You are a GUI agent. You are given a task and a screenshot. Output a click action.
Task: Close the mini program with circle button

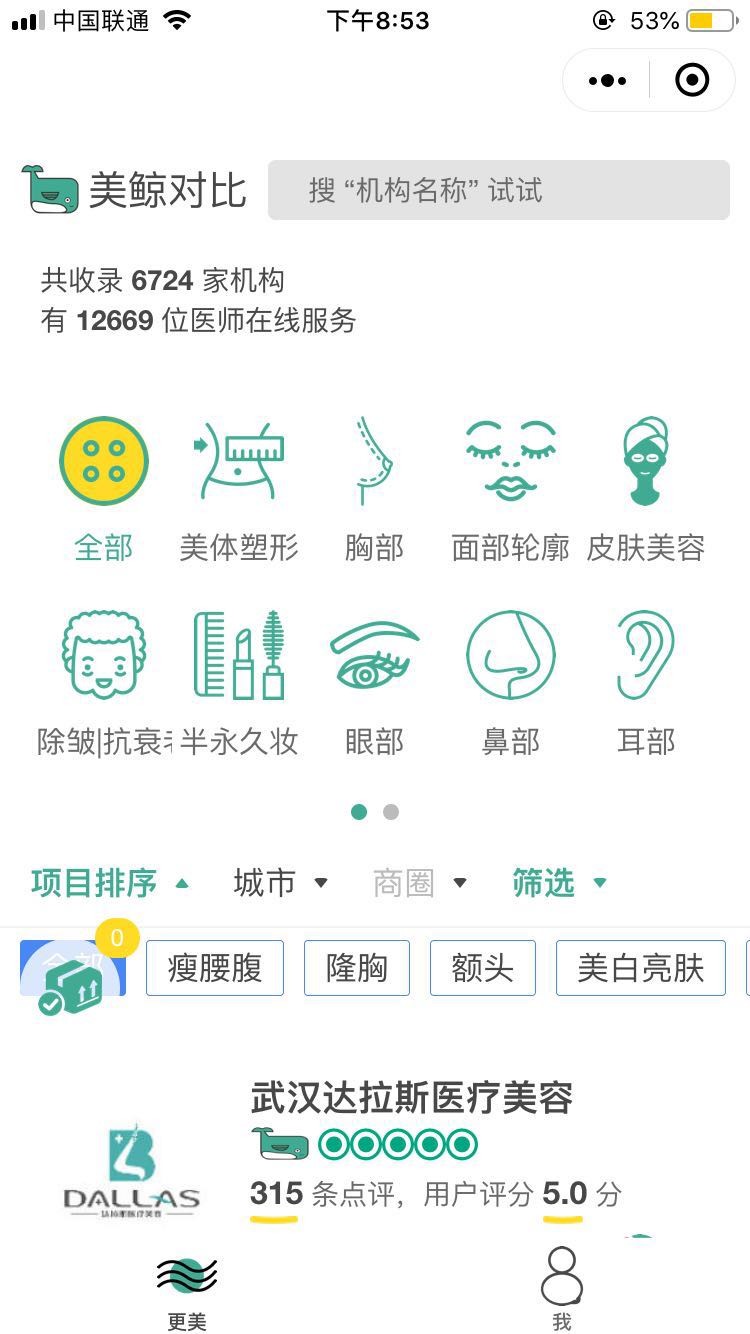692,81
